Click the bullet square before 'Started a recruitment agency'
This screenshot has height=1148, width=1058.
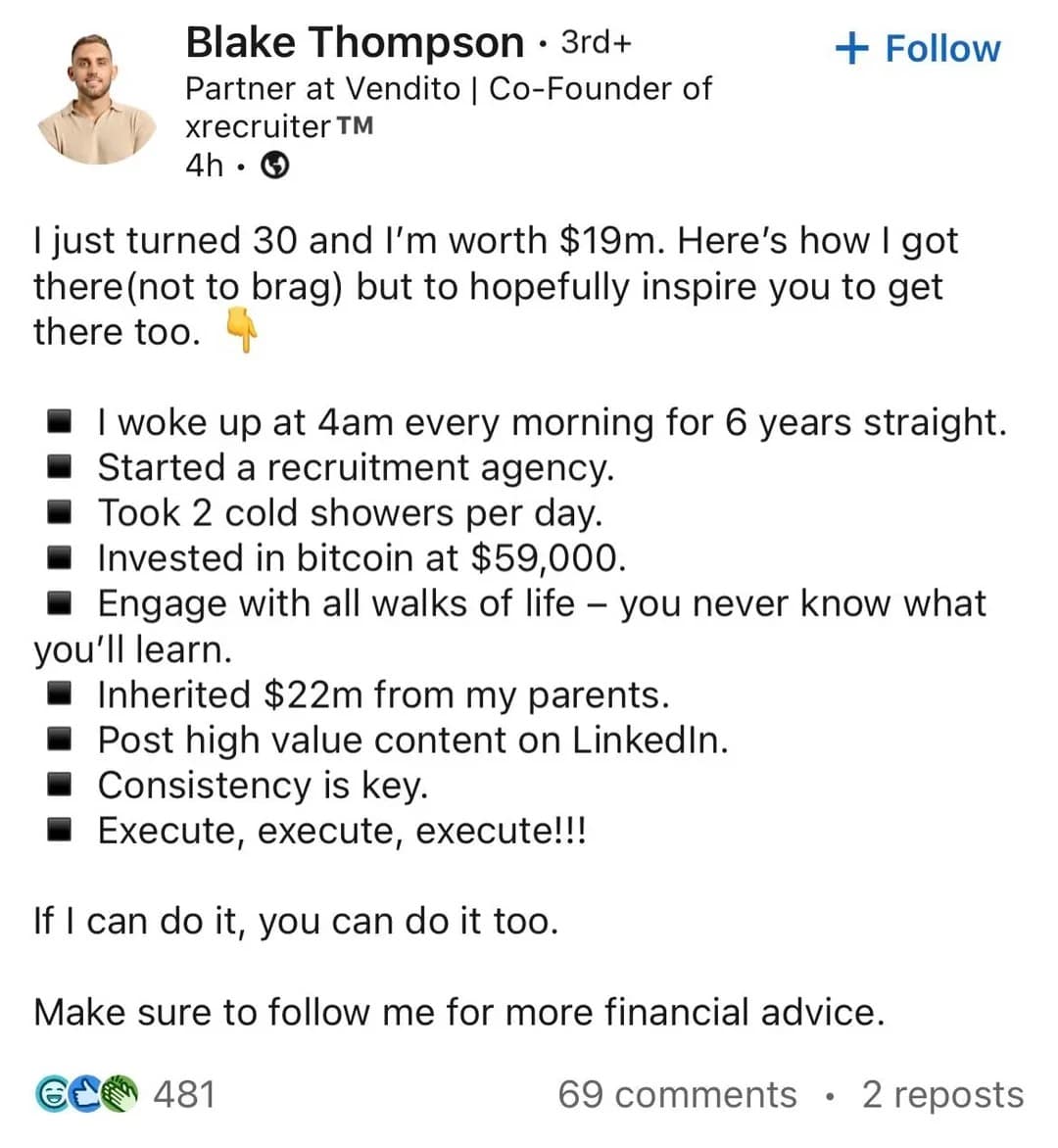[60, 467]
